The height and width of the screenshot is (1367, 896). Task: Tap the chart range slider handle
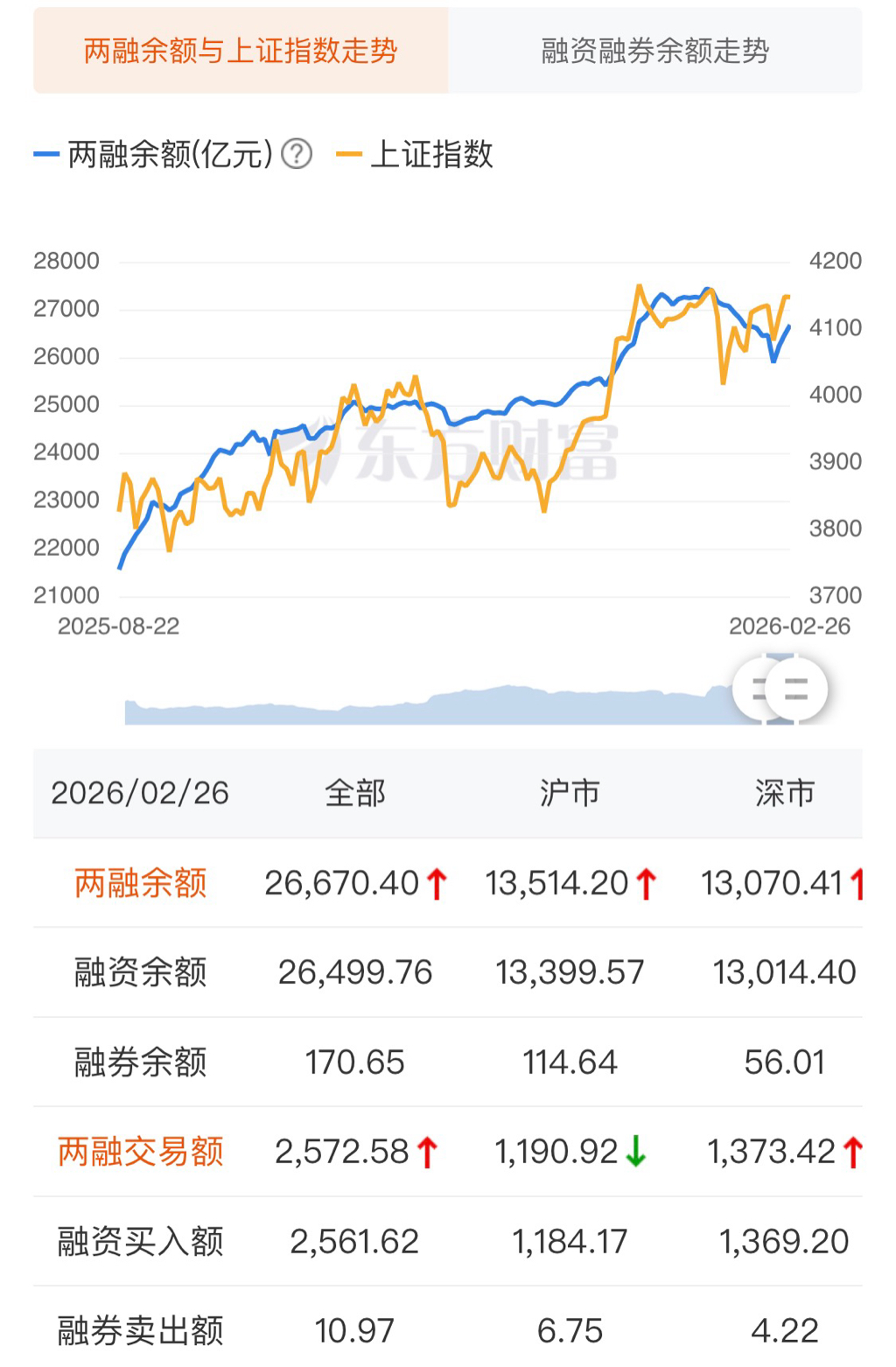(x=794, y=690)
